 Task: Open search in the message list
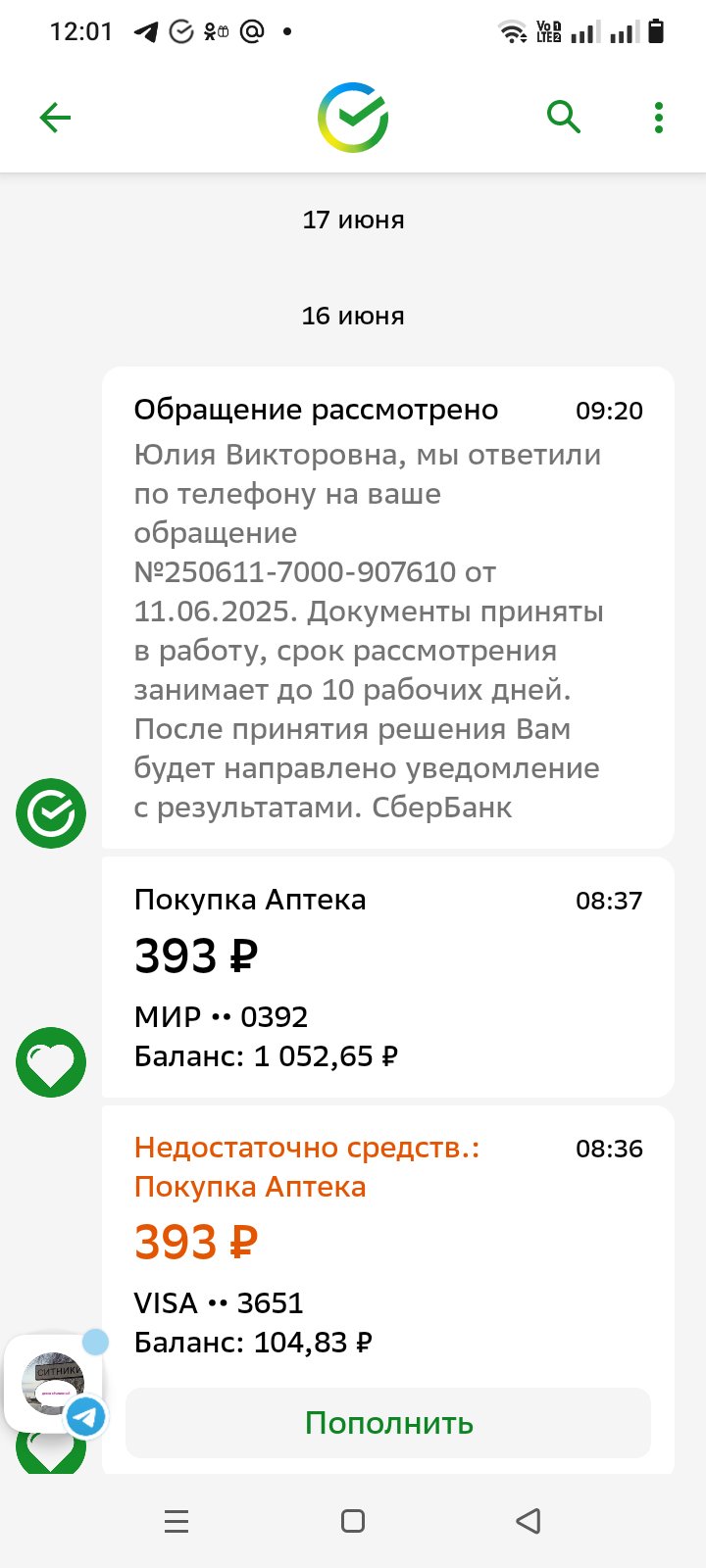(564, 118)
